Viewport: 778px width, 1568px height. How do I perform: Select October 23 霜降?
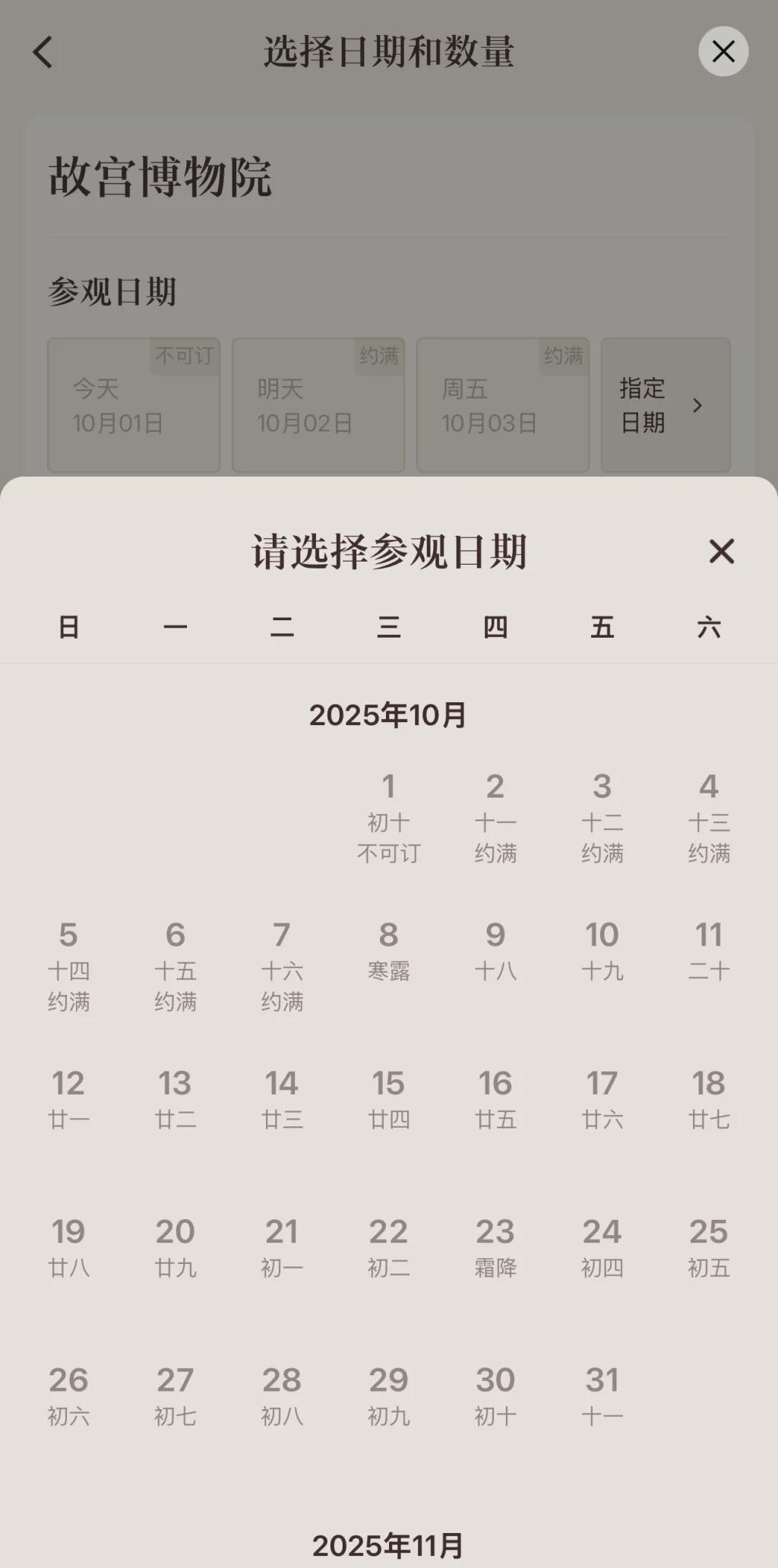pyautogui.click(x=495, y=1247)
